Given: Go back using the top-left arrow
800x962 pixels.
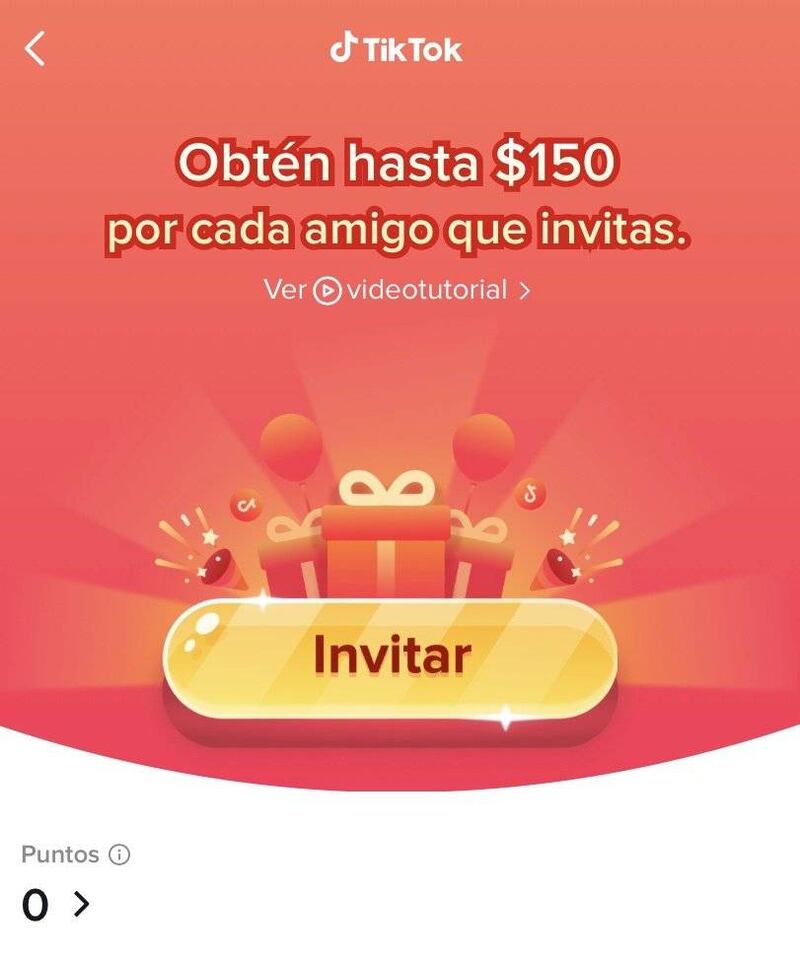Looking at the screenshot, I should (x=36, y=48).
